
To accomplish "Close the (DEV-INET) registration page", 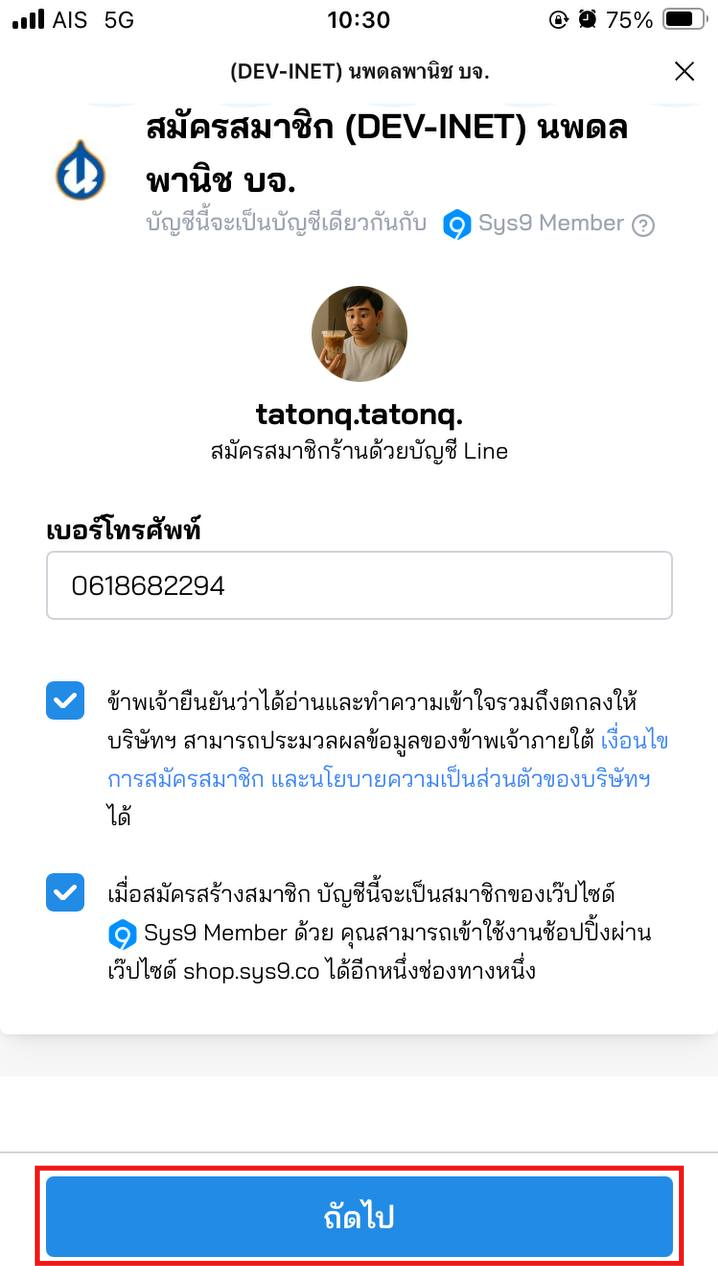I will coord(684,71).
